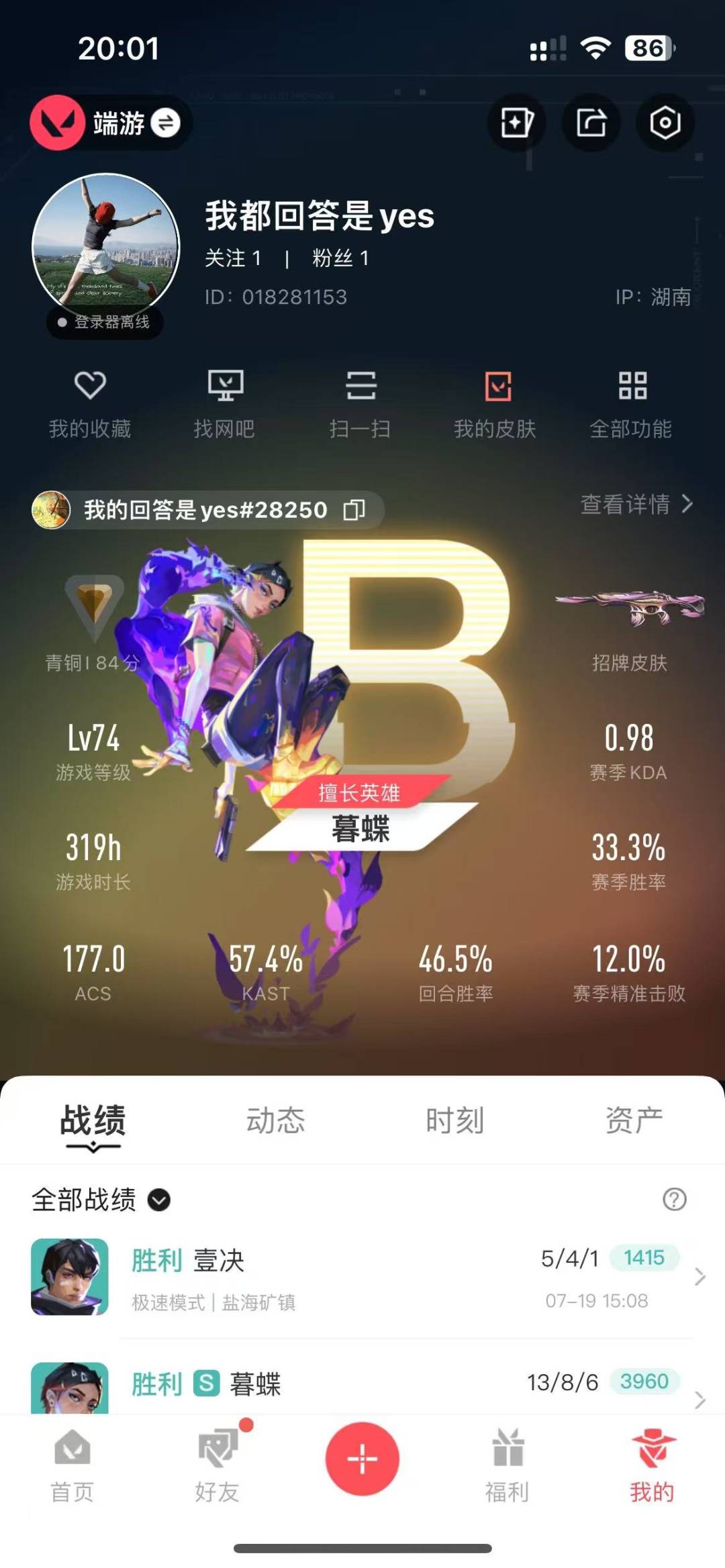Open the settings hexagon icon
Viewport: 725px width, 1568px height.
pyautogui.click(x=665, y=123)
